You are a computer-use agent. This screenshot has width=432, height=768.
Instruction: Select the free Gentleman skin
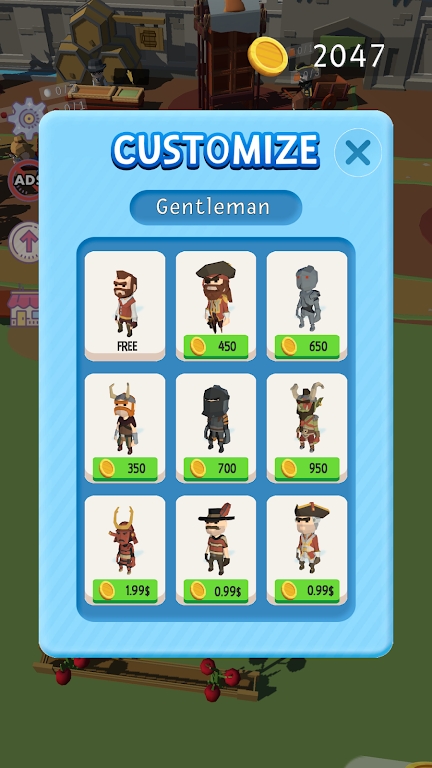[125, 306]
